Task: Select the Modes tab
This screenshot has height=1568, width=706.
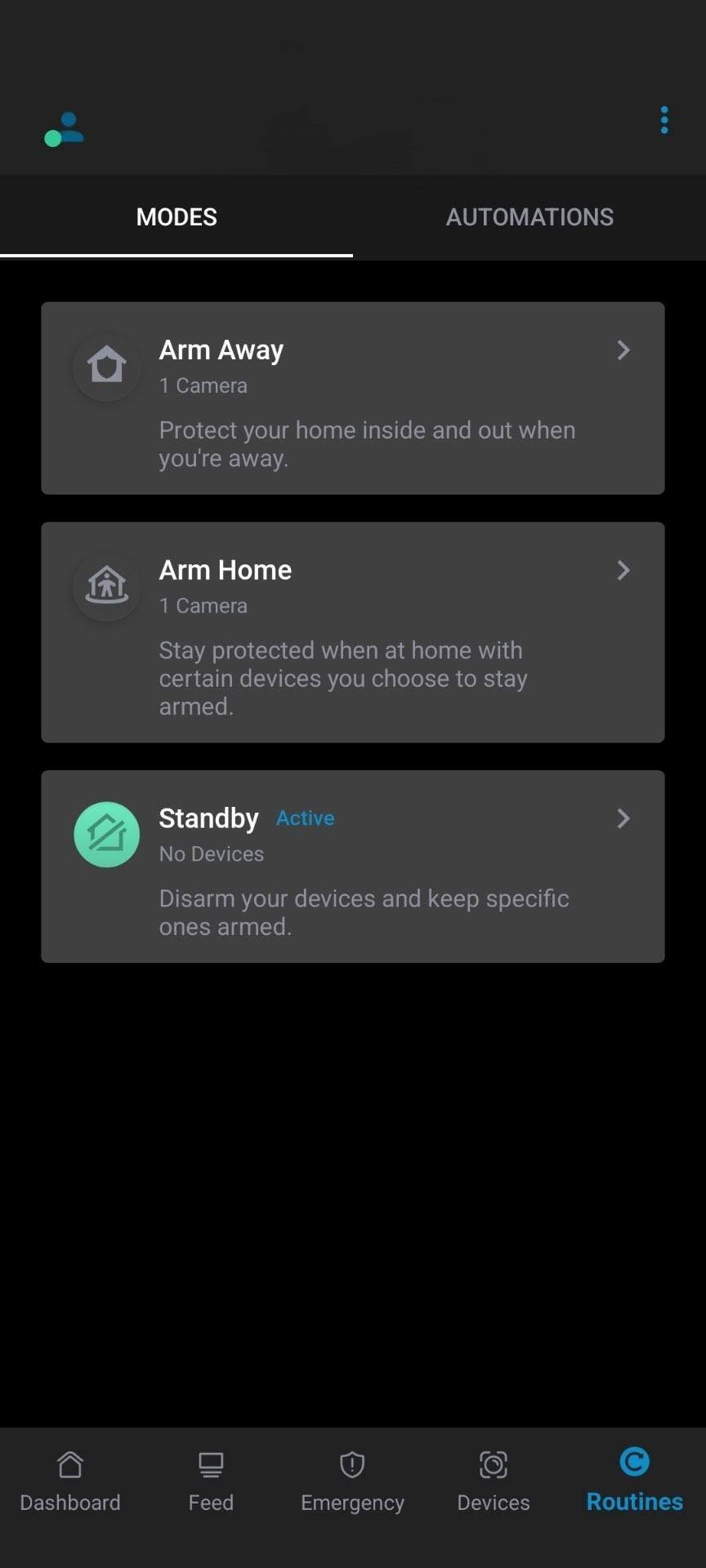Action: [x=176, y=217]
